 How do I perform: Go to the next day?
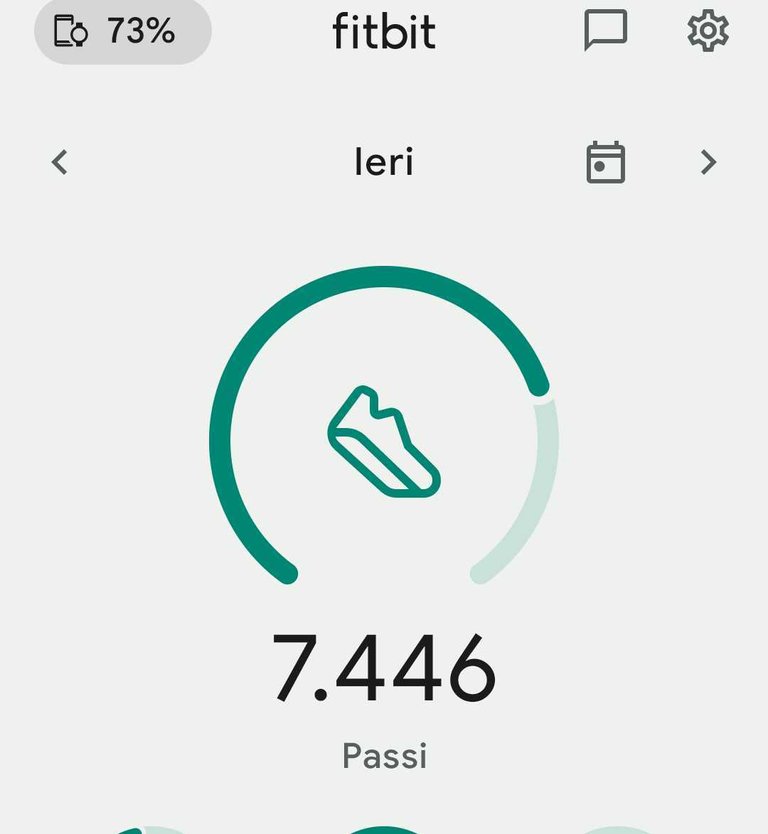pos(708,162)
